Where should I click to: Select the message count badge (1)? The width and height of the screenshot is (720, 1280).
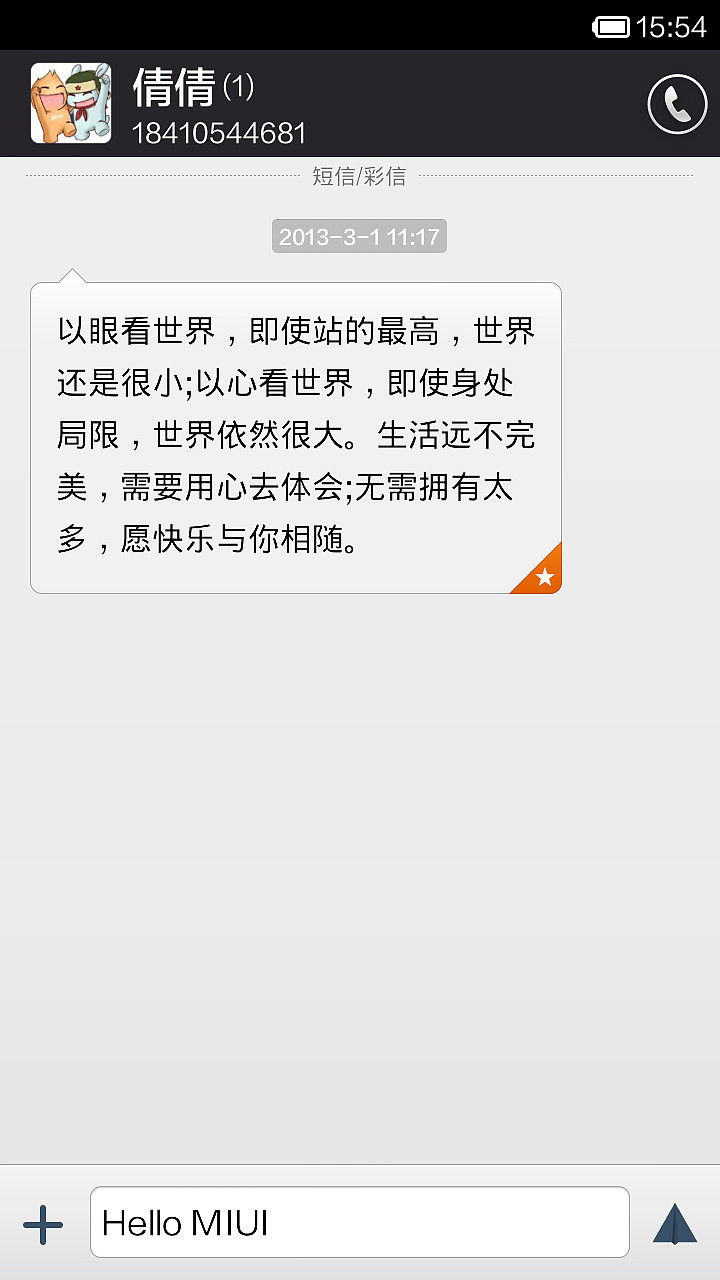pyautogui.click(x=240, y=89)
